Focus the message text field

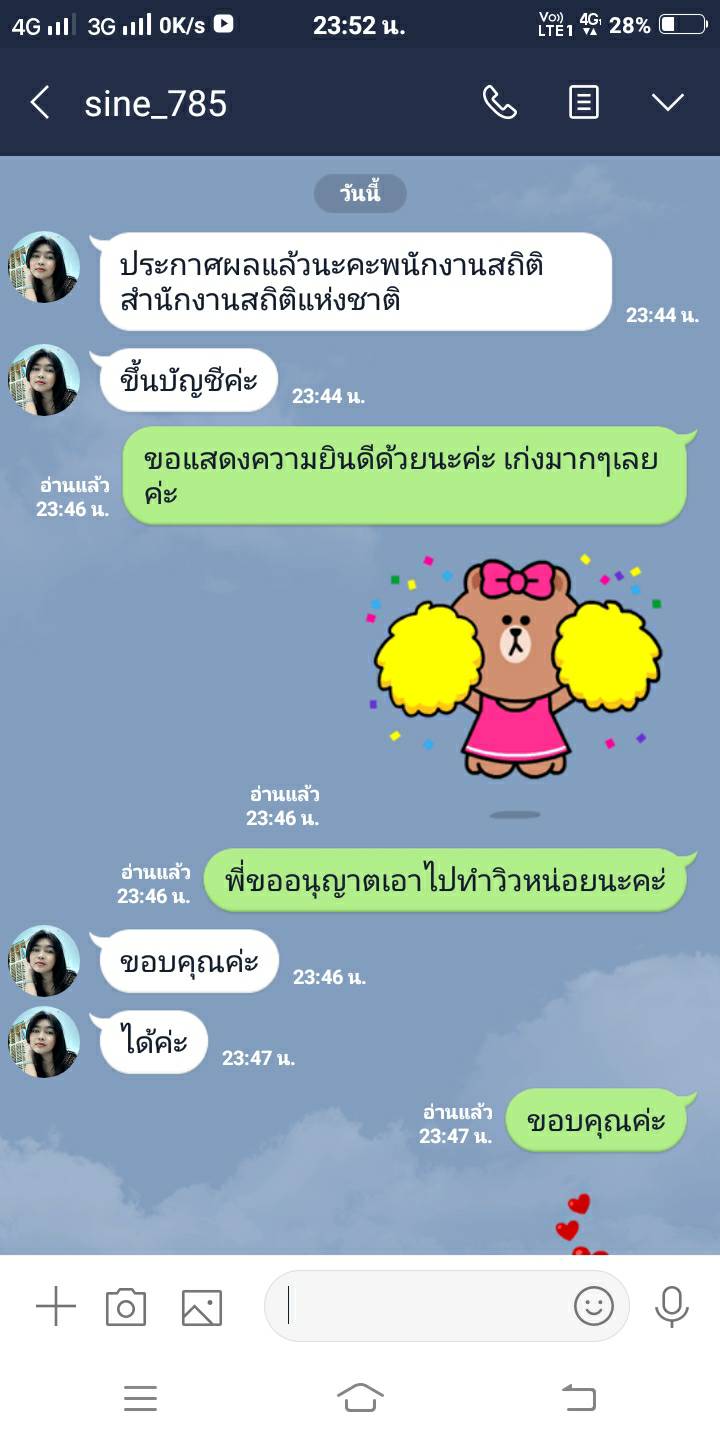tap(420, 1306)
